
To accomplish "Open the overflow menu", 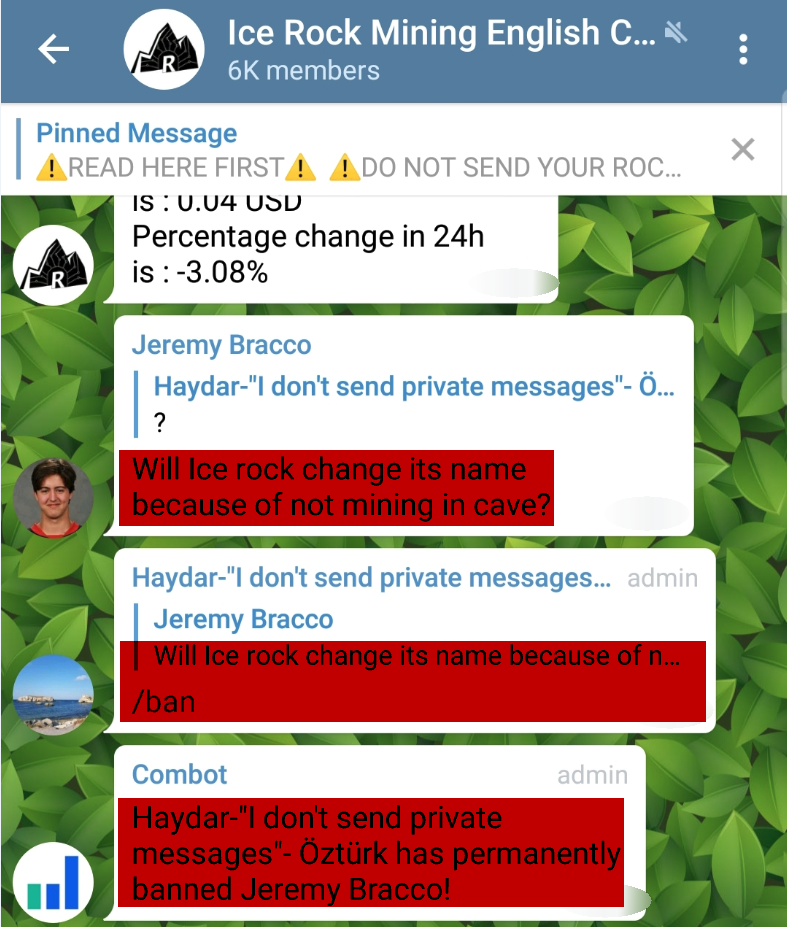I will click(x=743, y=49).
